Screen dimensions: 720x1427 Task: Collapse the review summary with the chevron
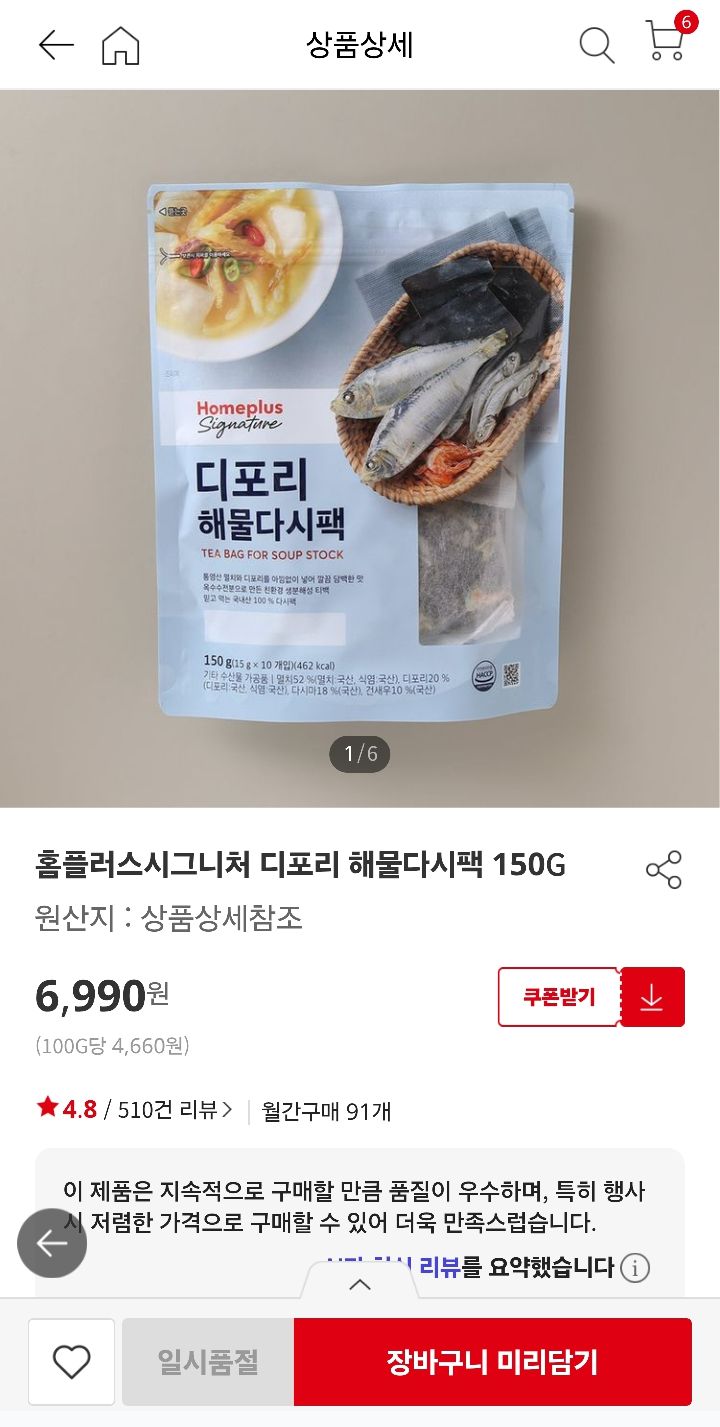point(360,1283)
